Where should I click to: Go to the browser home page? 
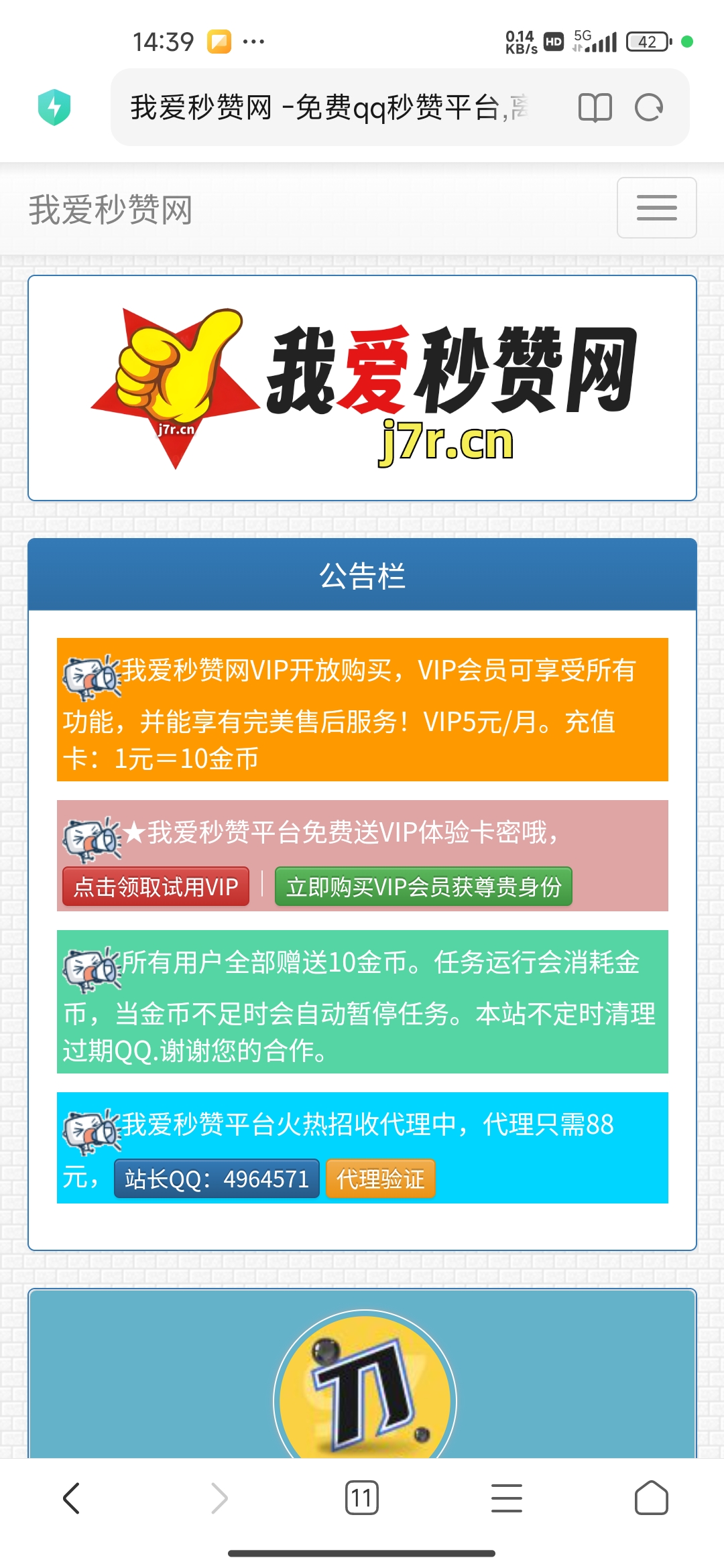(652, 1498)
